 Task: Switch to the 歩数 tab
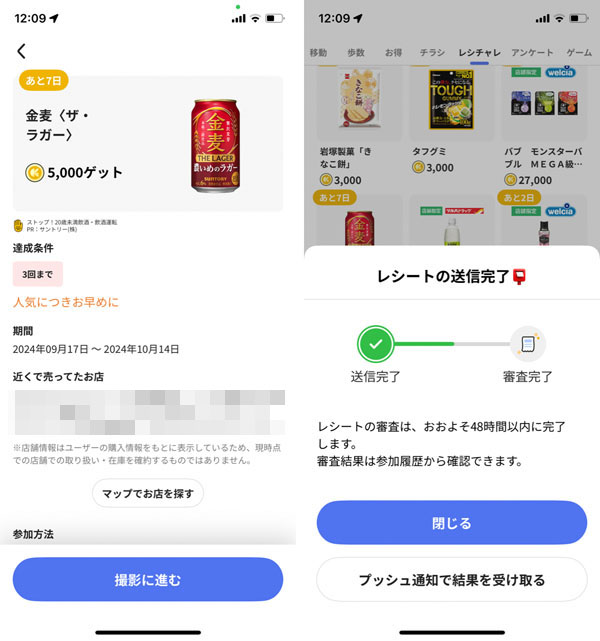(x=356, y=52)
